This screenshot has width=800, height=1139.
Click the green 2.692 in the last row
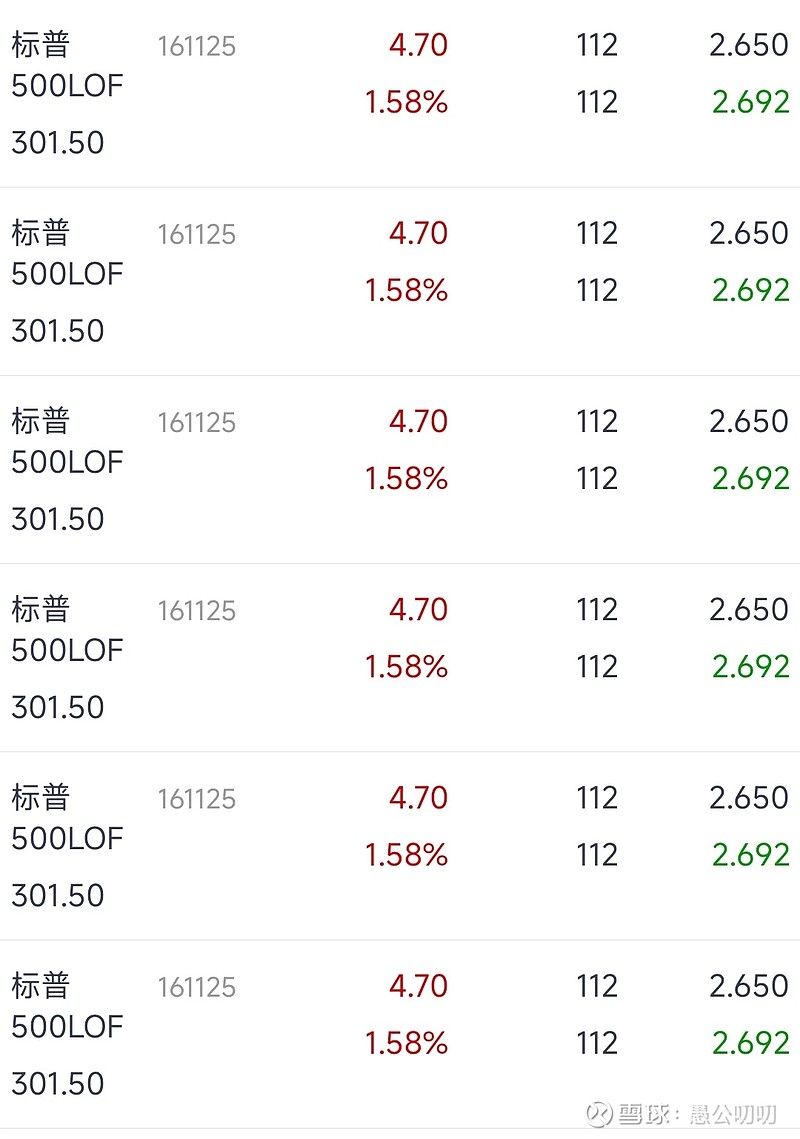coord(751,1043)
